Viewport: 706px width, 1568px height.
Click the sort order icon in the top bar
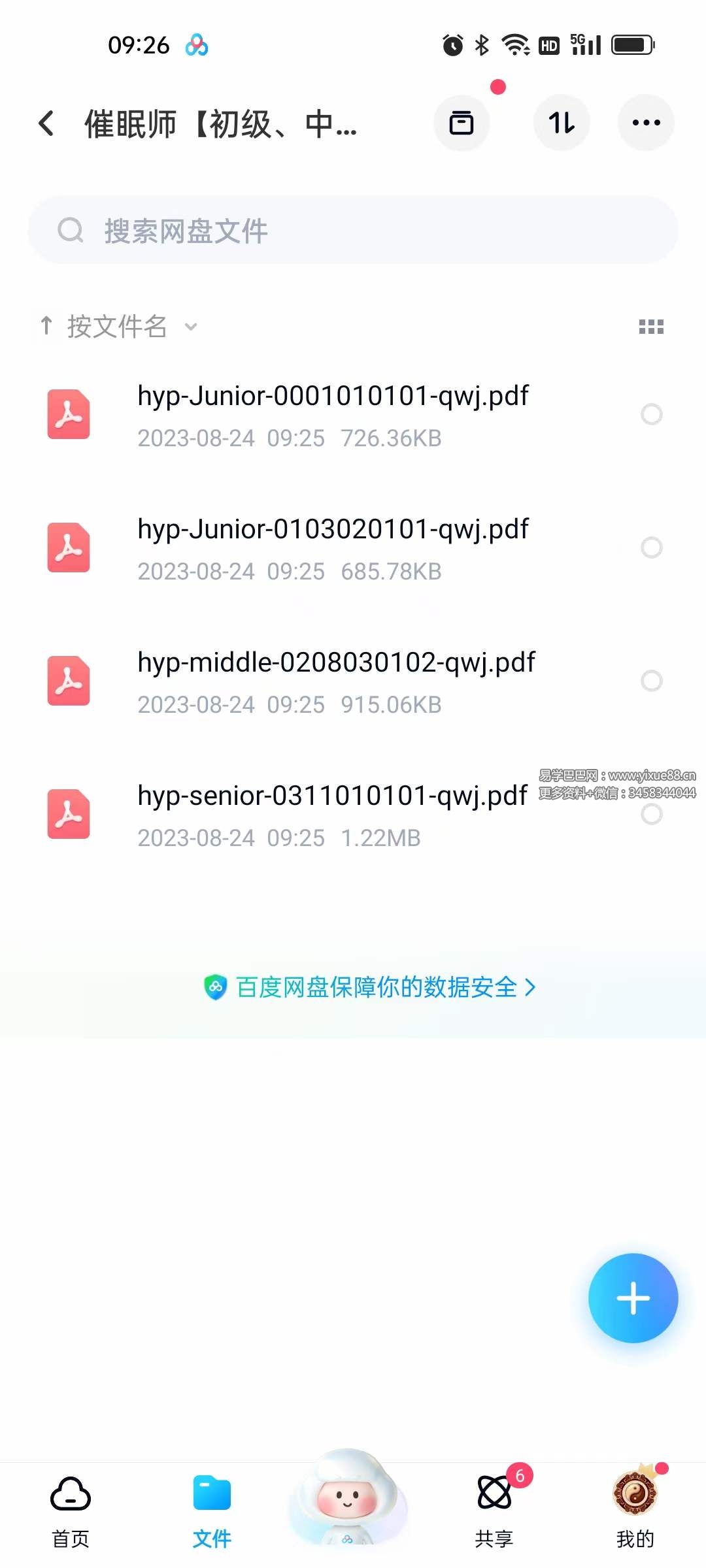(x=562, y=122)
